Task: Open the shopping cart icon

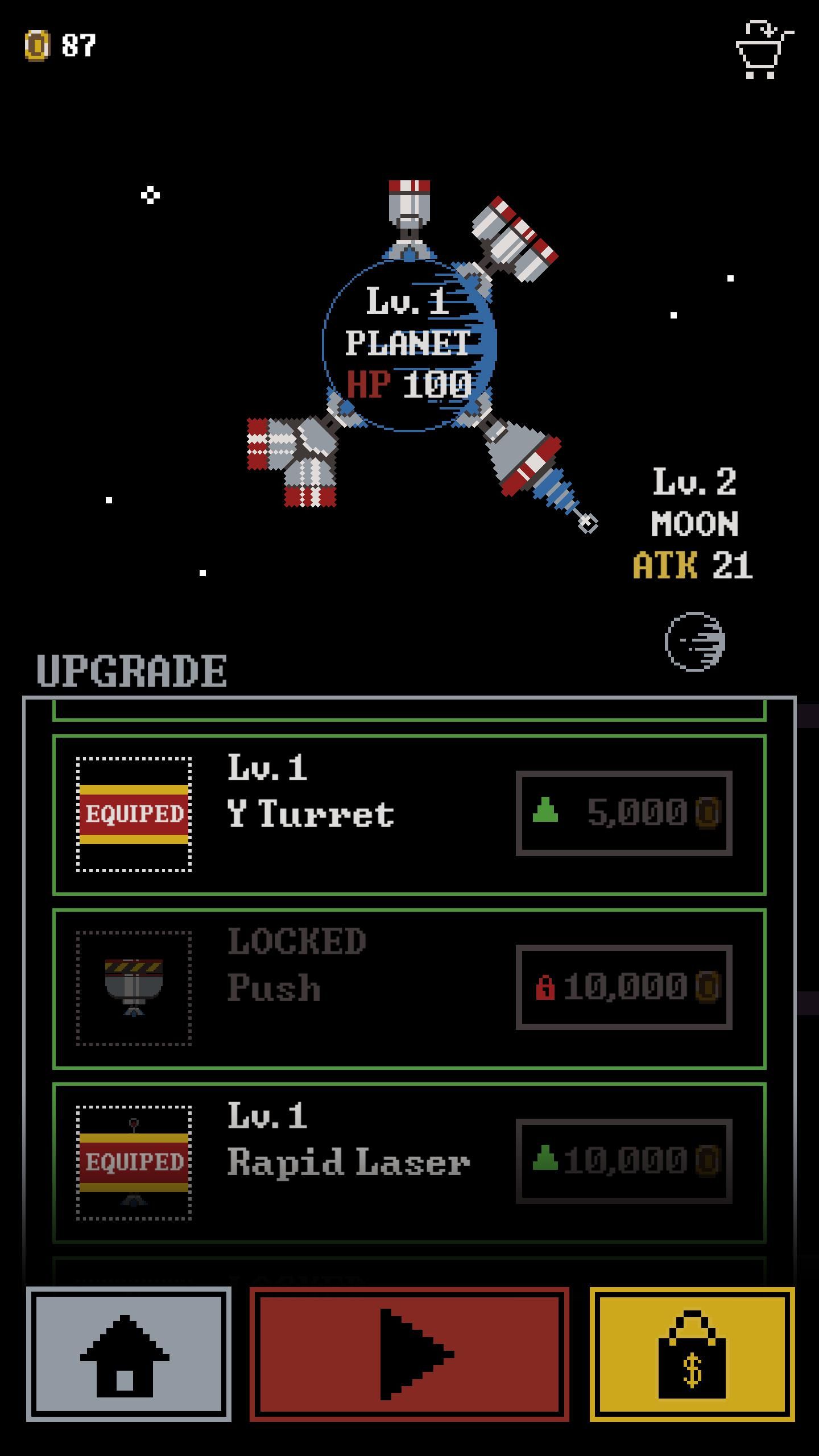Action: (764, 50)
